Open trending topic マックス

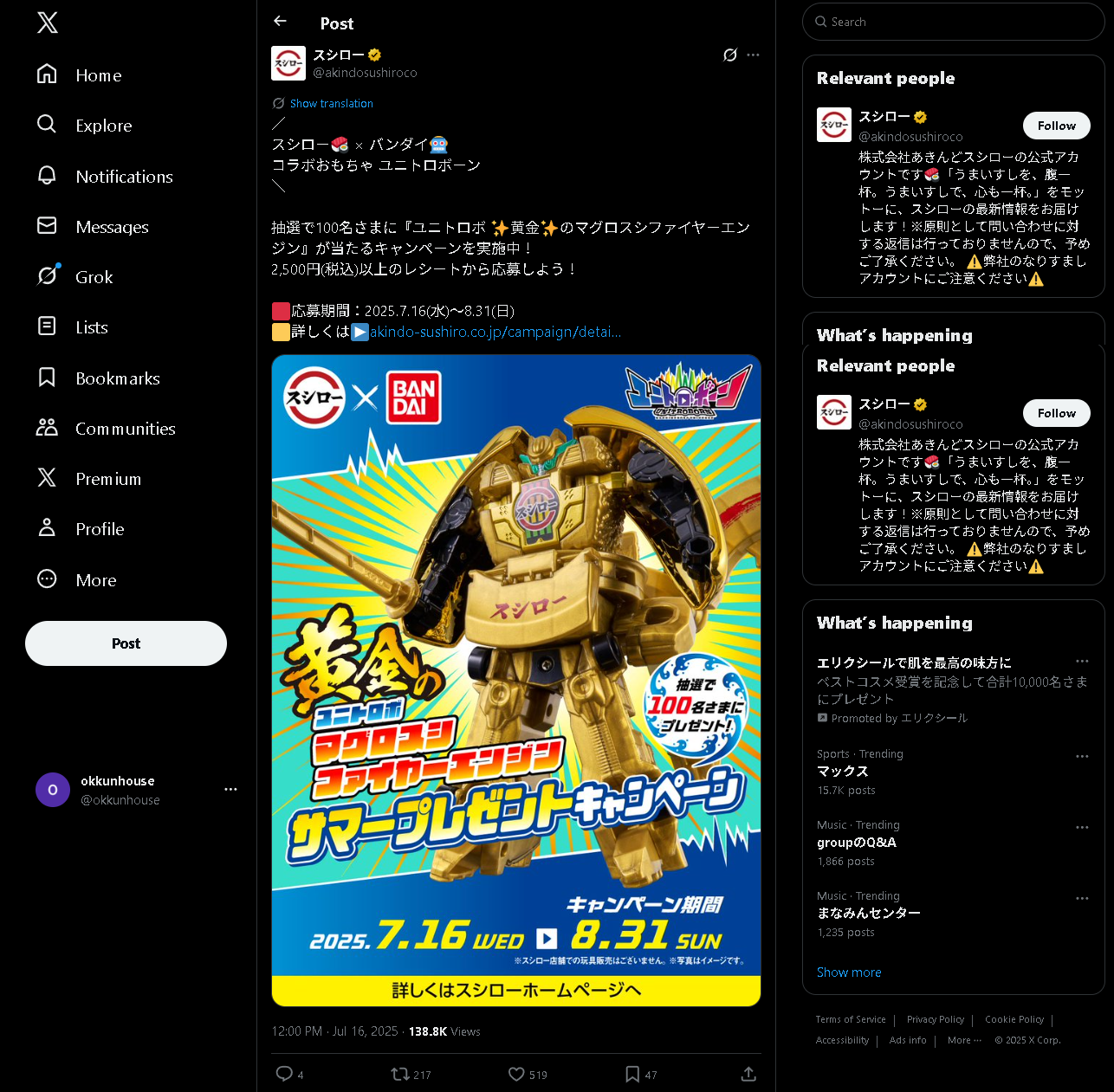coord(843,772)
